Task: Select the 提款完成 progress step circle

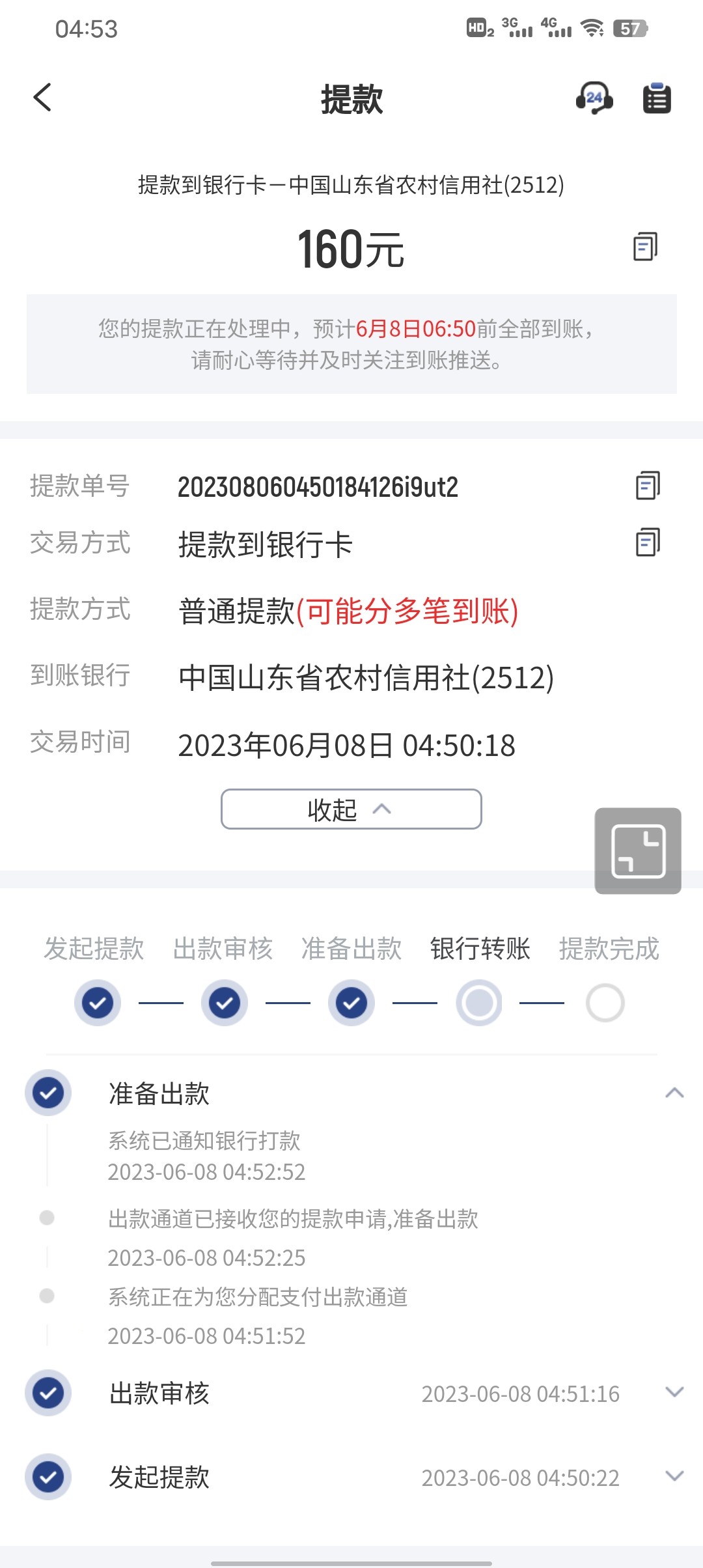Action: 604,1003
